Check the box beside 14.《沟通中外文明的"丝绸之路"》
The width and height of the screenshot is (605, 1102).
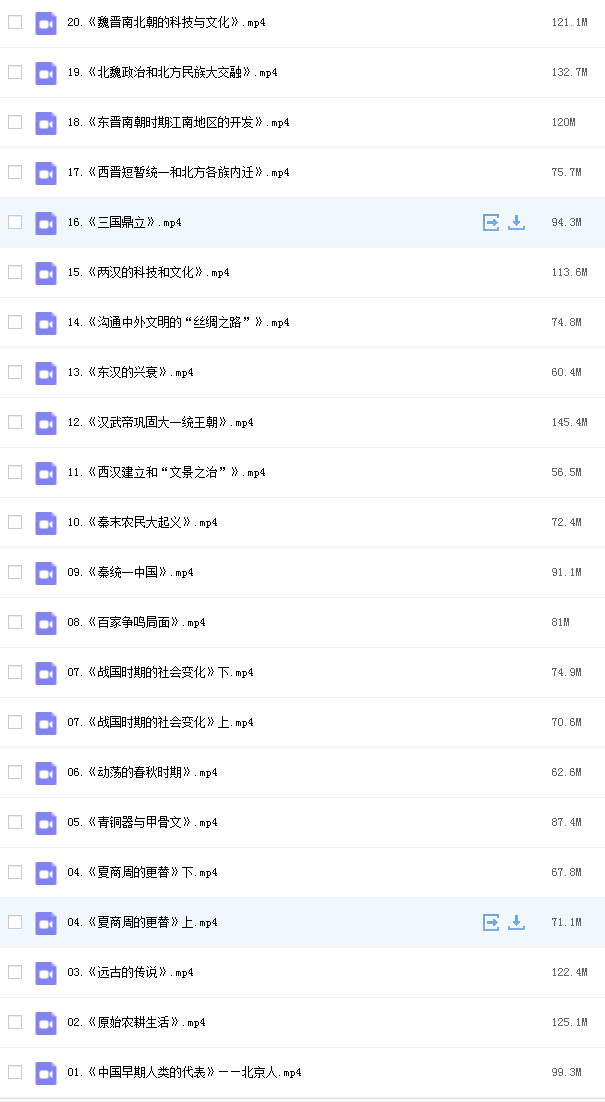15,322
